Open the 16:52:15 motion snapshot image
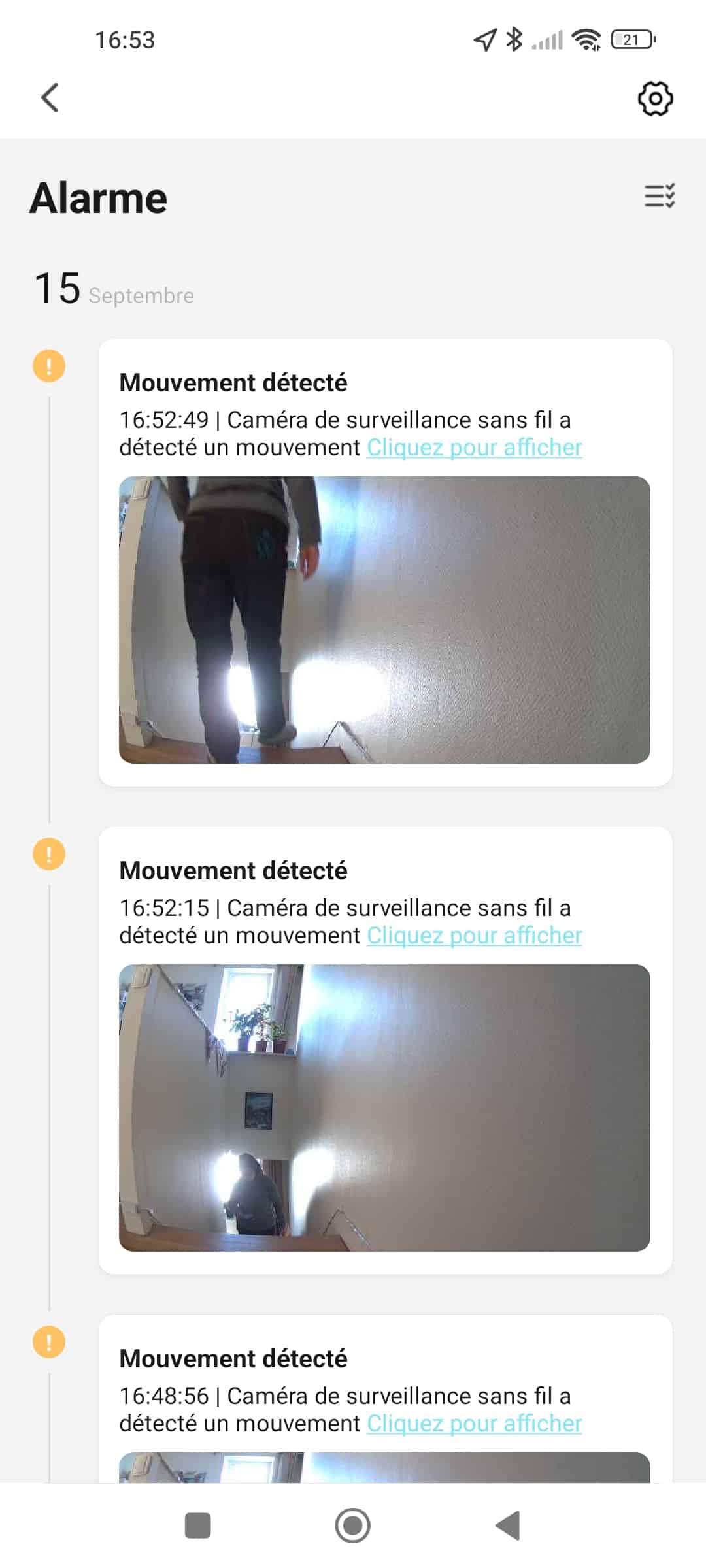This screenshot has height=1568, width=706. [x=384, y=1107]
